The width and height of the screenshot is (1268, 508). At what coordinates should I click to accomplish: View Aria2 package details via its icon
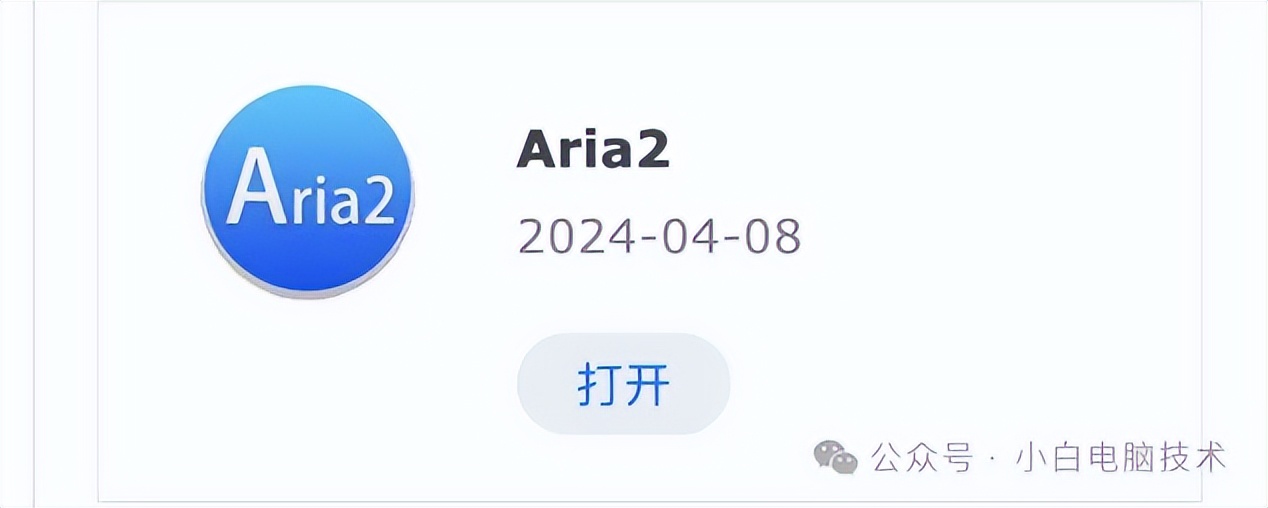click(x=307, y=190)
